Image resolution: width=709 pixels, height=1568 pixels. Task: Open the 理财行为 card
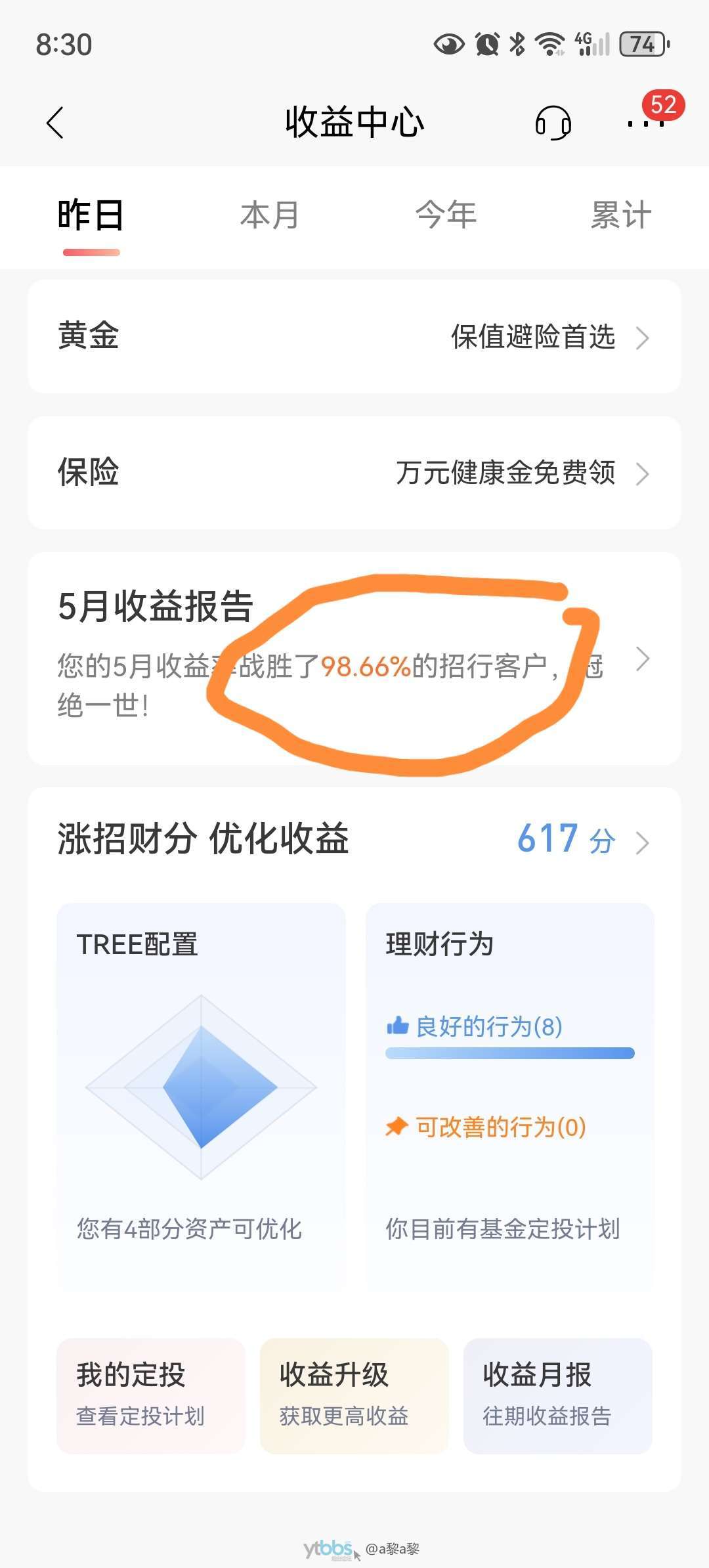point(509,1090)
